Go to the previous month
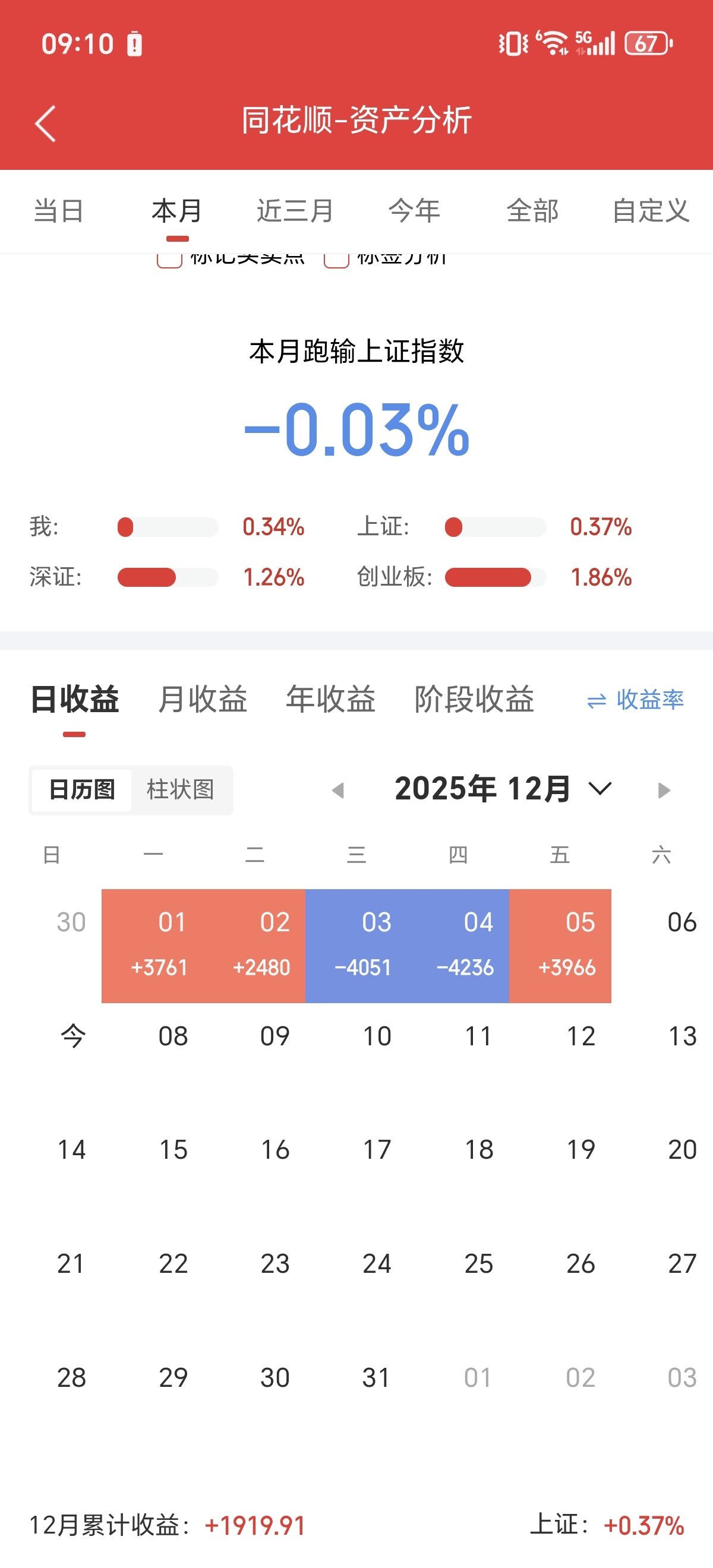Viewport: 713px width, 1568px height. (338, 790)
